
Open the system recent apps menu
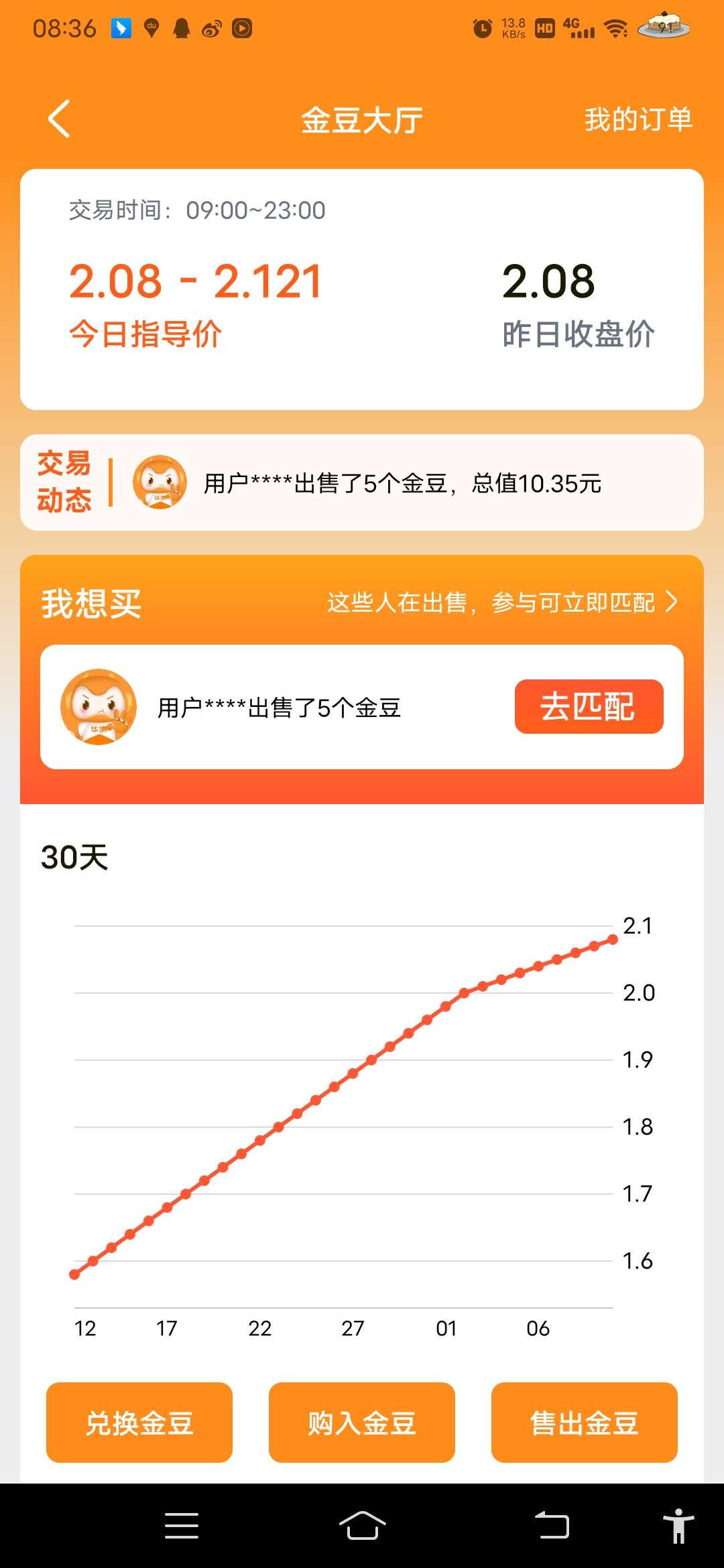(182, 1526)
